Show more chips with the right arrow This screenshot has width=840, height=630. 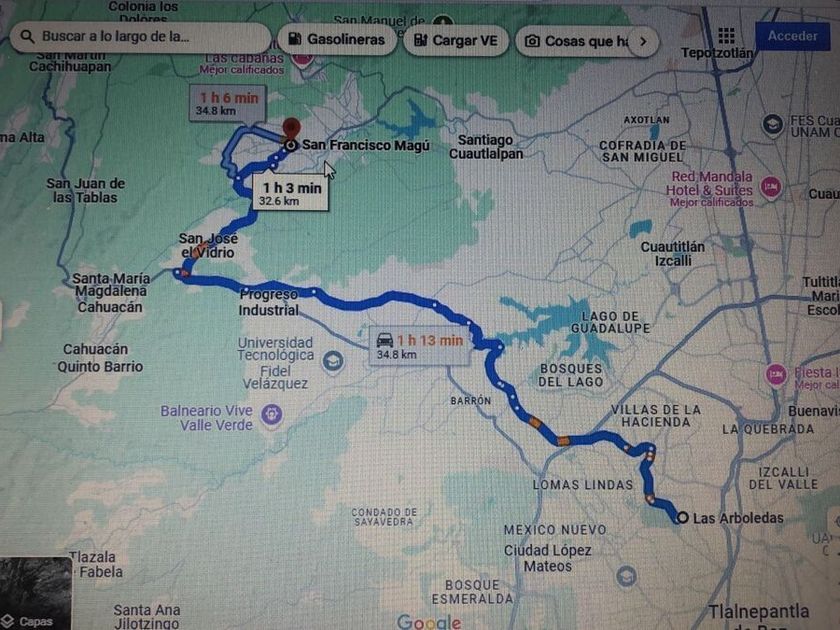(643, 41)
